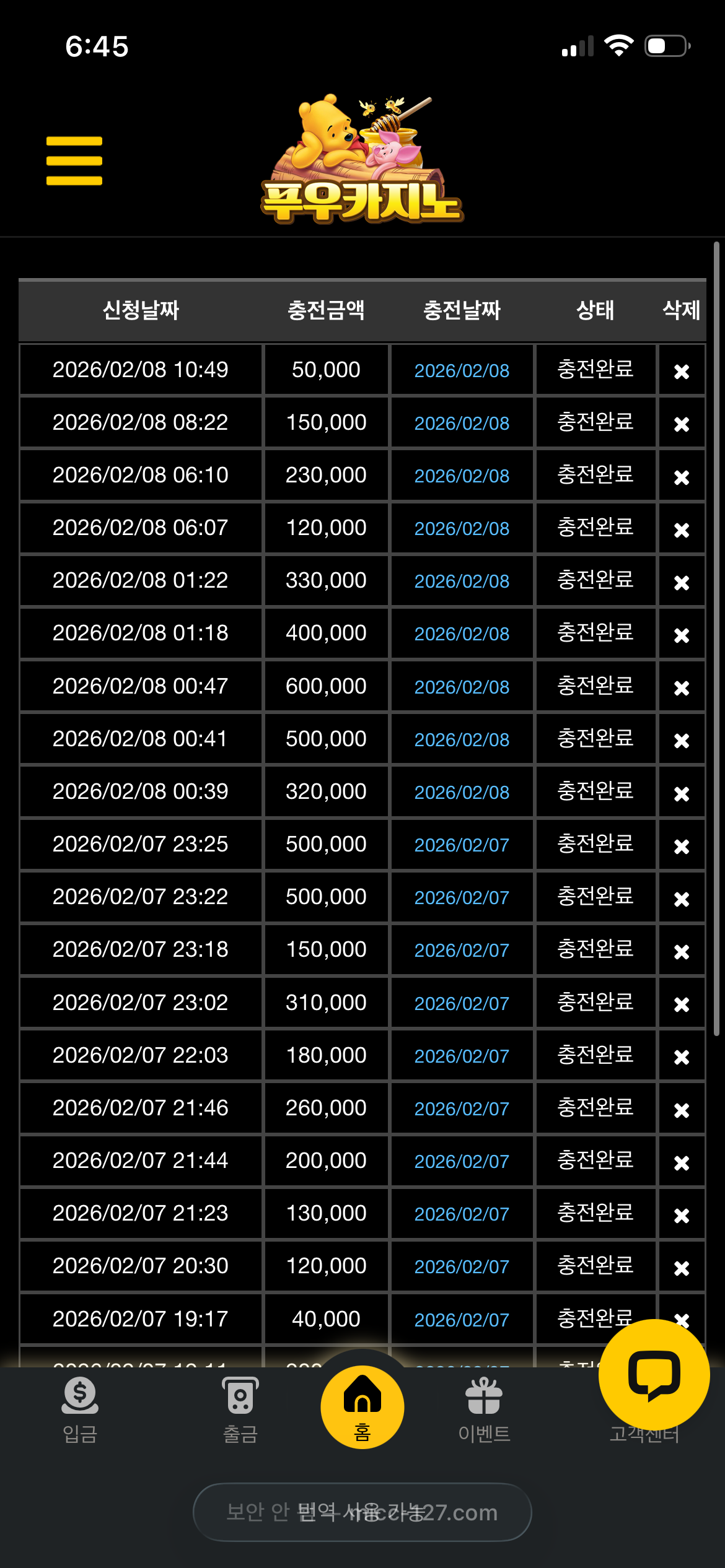Tap the browser address bar
Image resolution: width=725 pixels, height=1568 pixels.
click(x=362, y=1512)
